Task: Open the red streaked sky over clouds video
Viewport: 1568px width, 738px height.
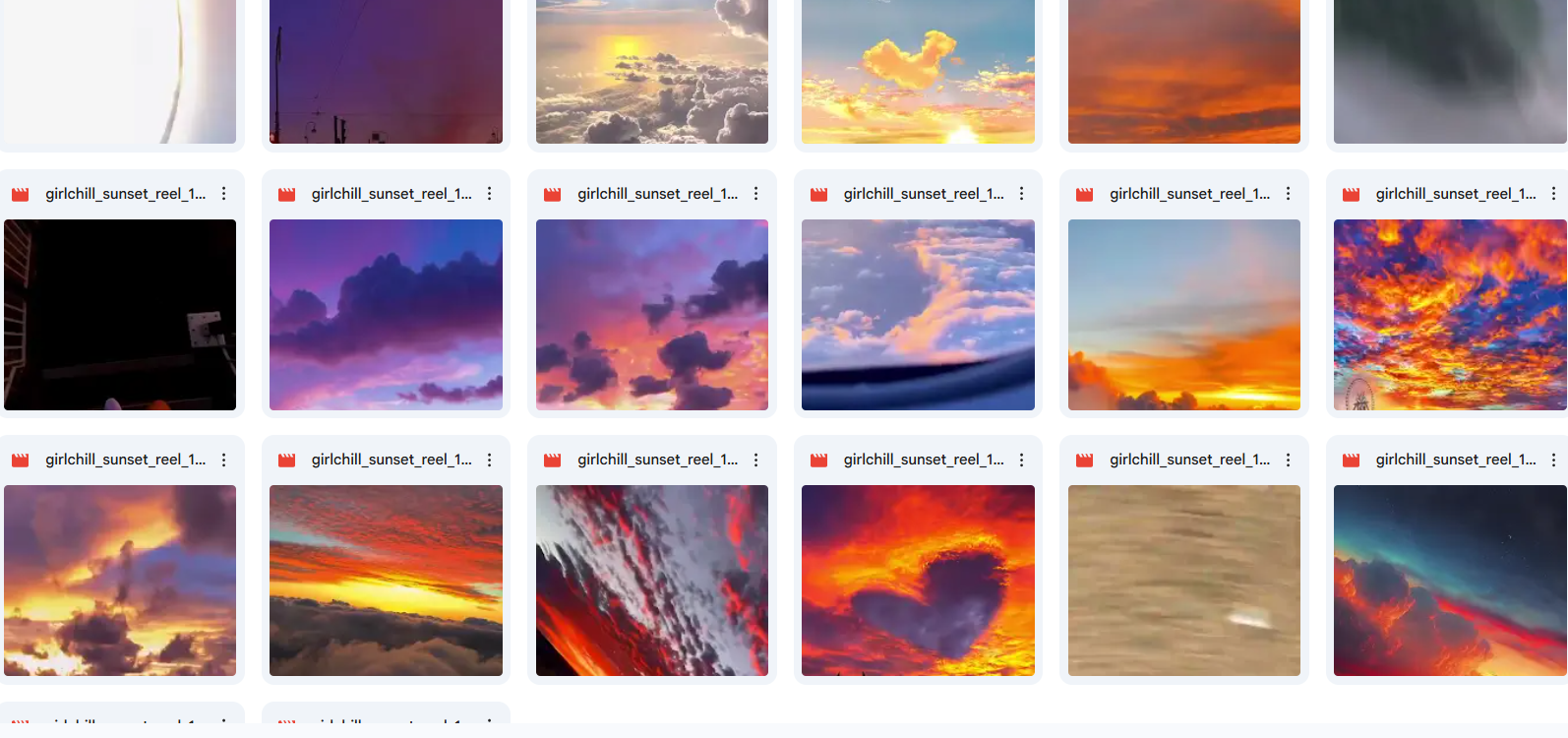Action: click(386, 581)
